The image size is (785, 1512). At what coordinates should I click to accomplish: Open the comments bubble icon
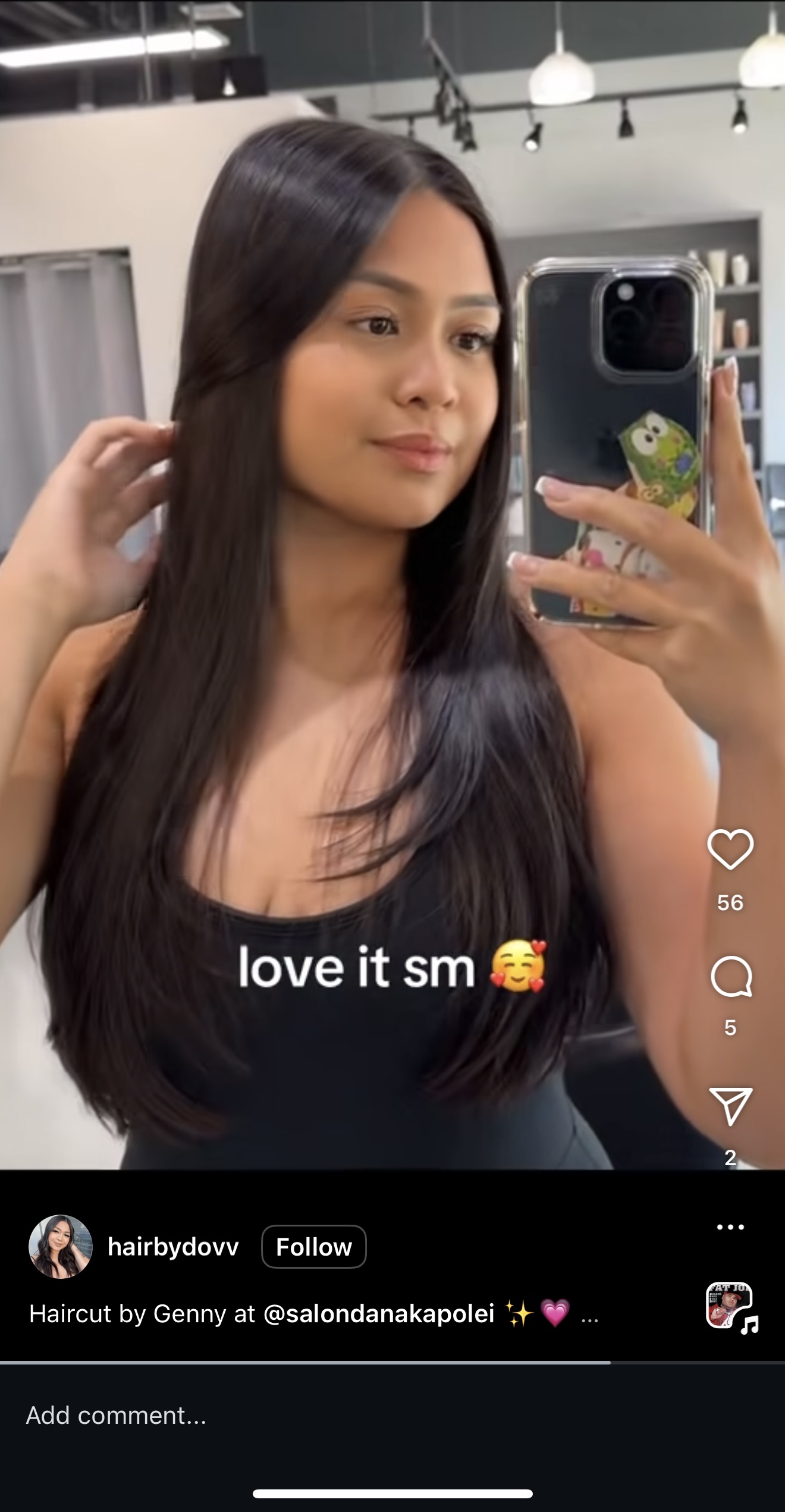pyautogui.click(x=731, y=976)
